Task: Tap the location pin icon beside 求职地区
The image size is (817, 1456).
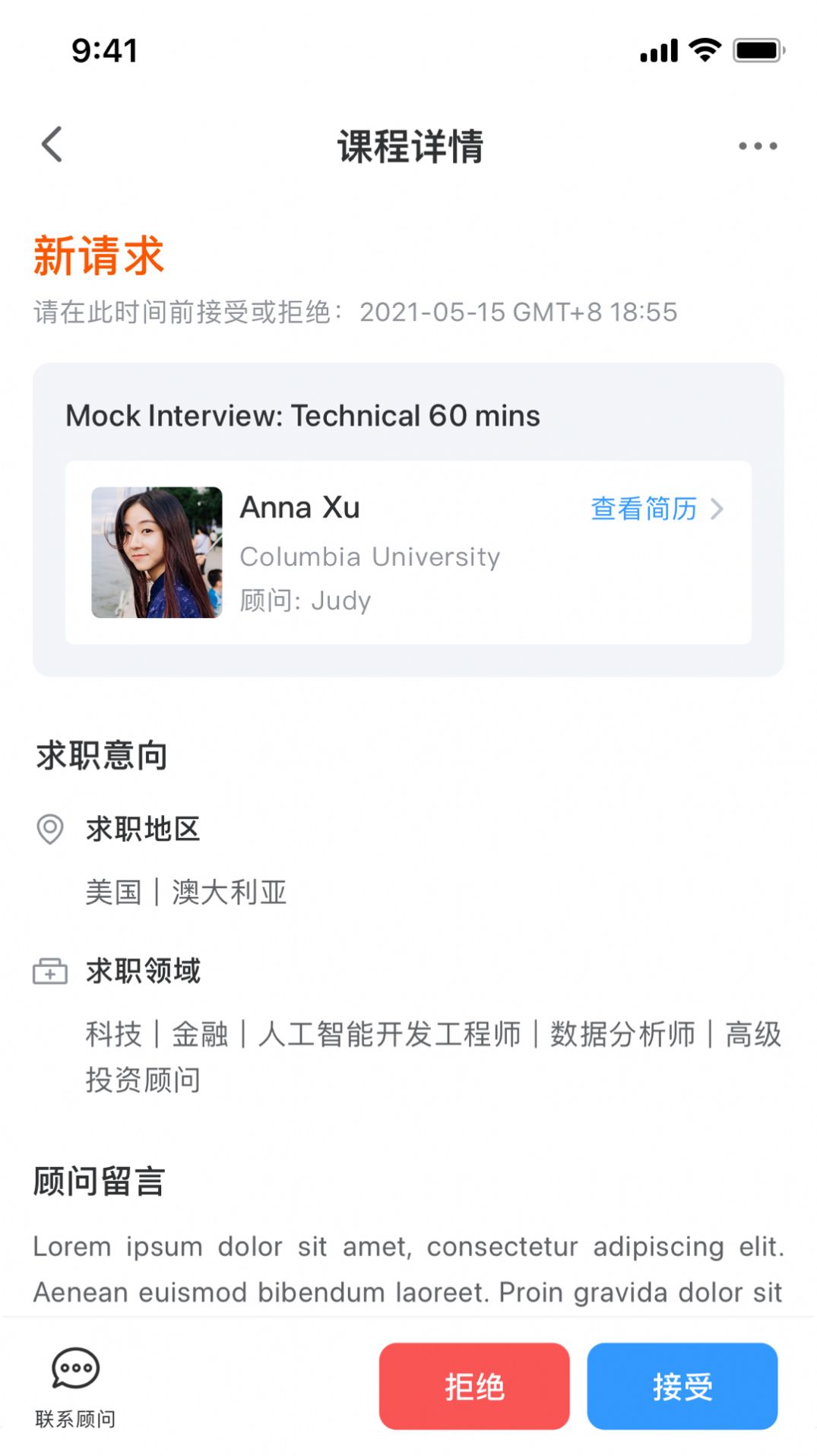Action: pyautogui.click(x=49, y=830)
